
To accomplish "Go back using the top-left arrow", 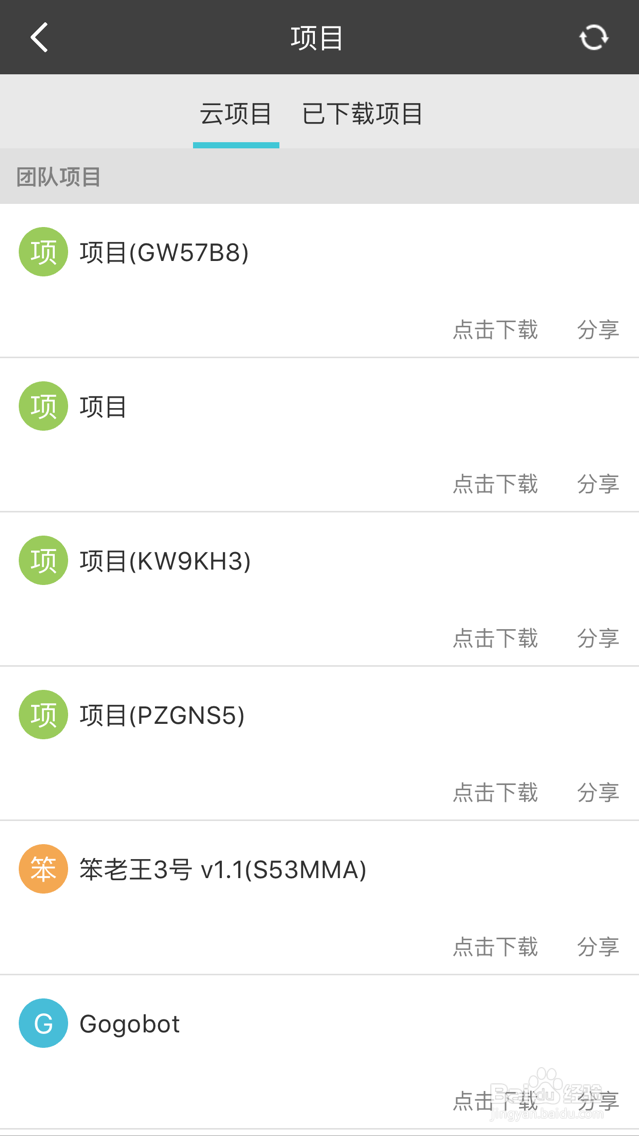I will pos(40,37).
